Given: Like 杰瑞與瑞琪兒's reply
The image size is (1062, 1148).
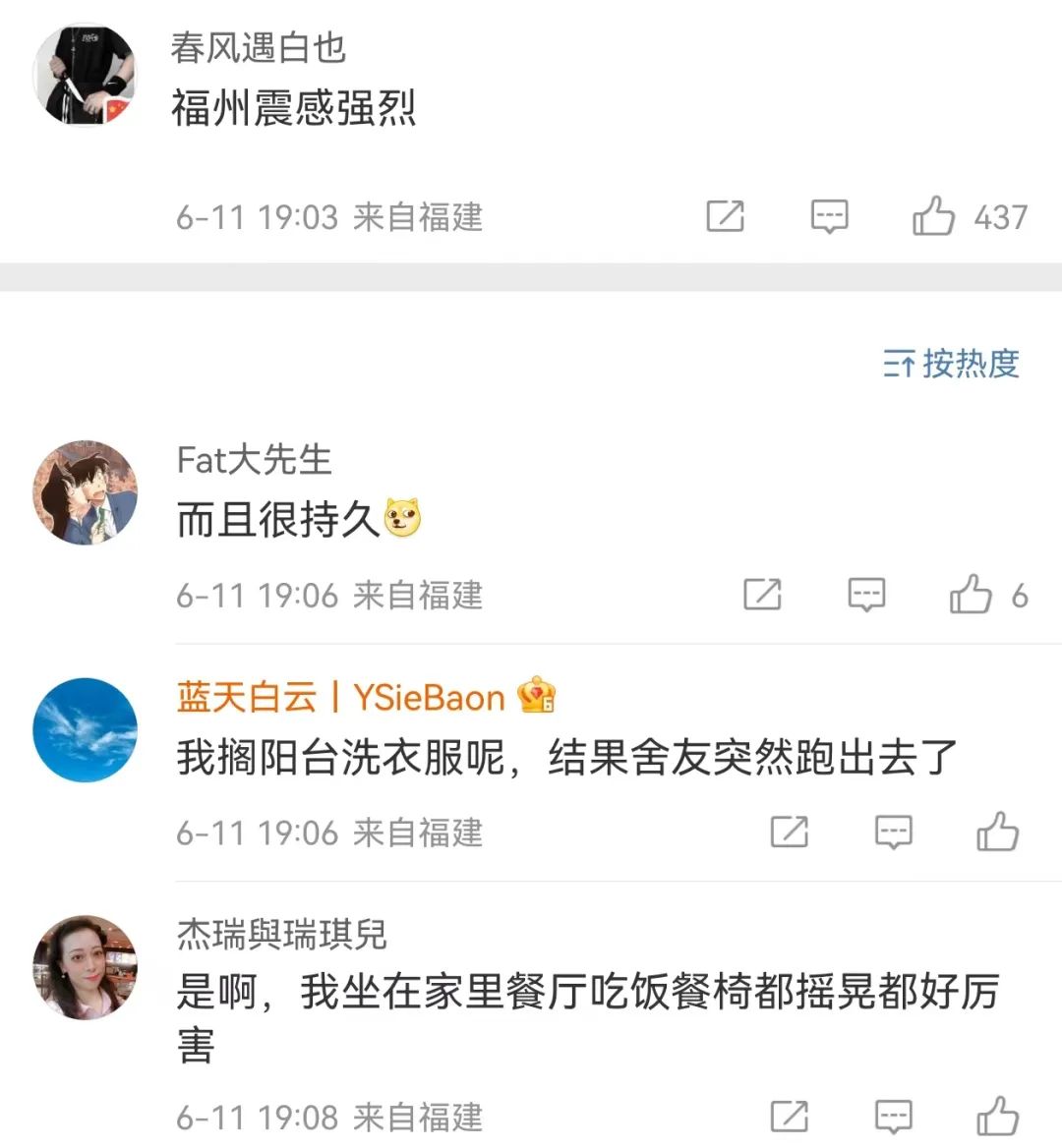Looking at the screenshot, I should [997, 1117].
